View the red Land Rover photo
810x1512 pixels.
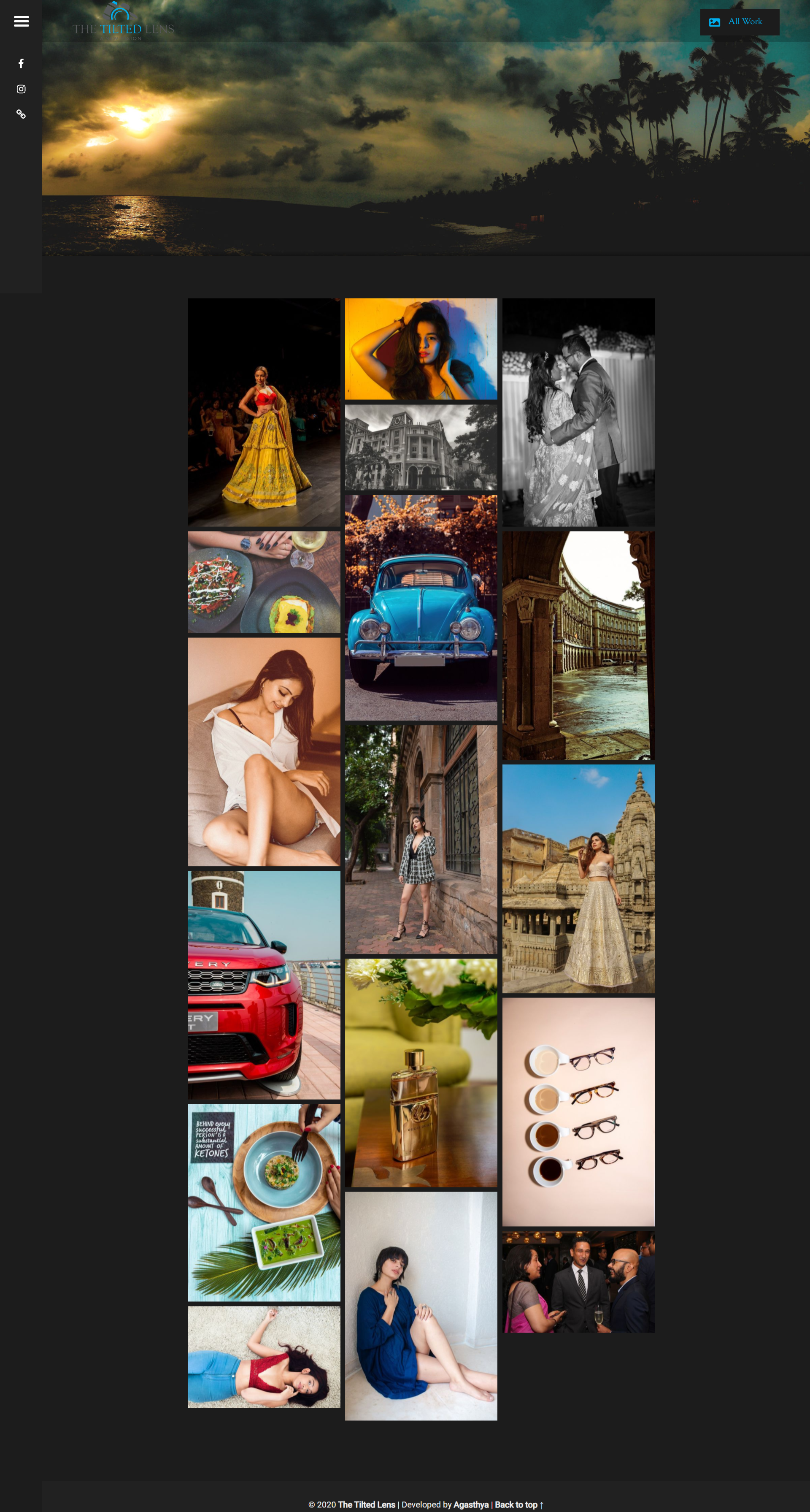tap(264, 985)
